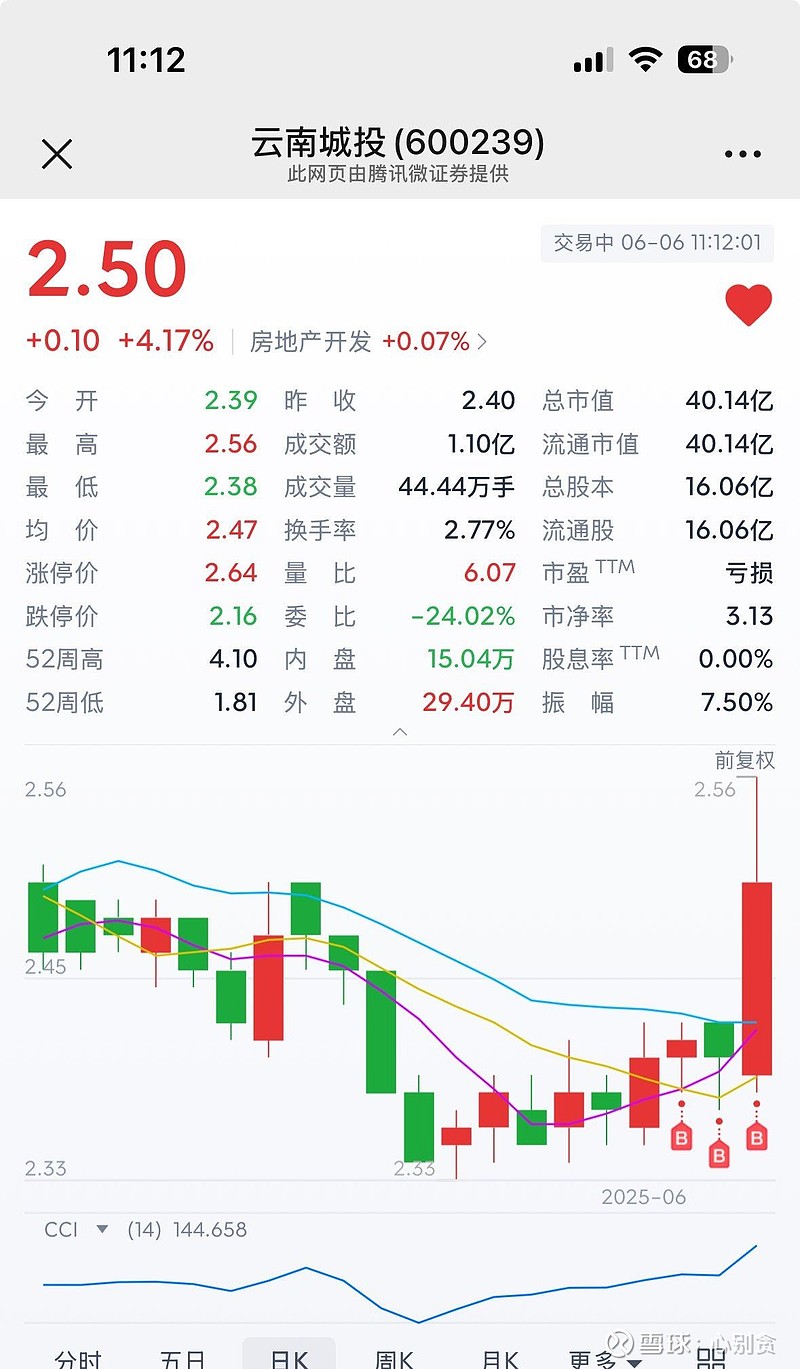Switch to the 周K chart tab
The image size is (800, 1369).
[x=394, y=1358]
